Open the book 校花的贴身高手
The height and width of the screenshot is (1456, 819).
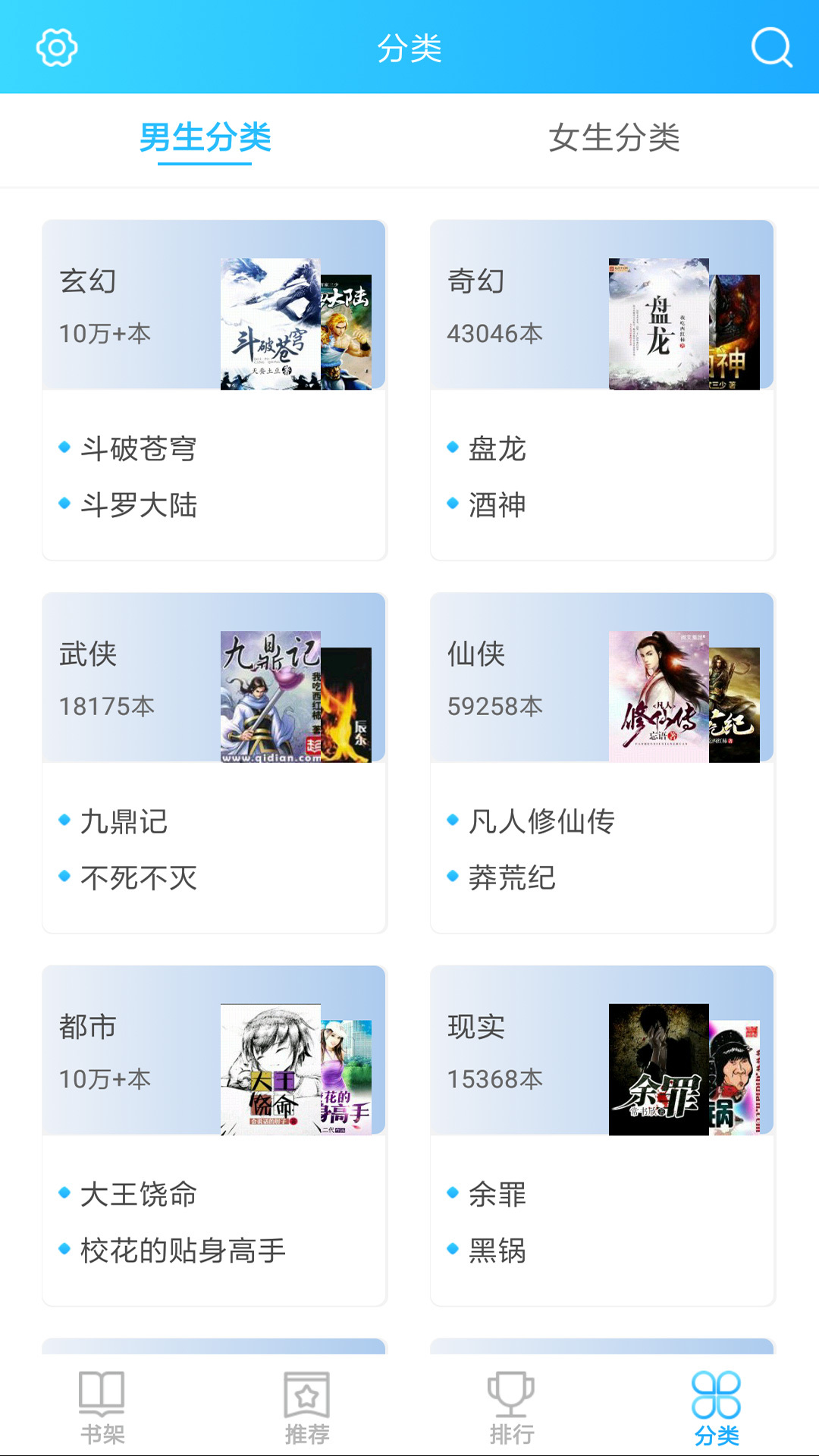(x=182, y=1247)
